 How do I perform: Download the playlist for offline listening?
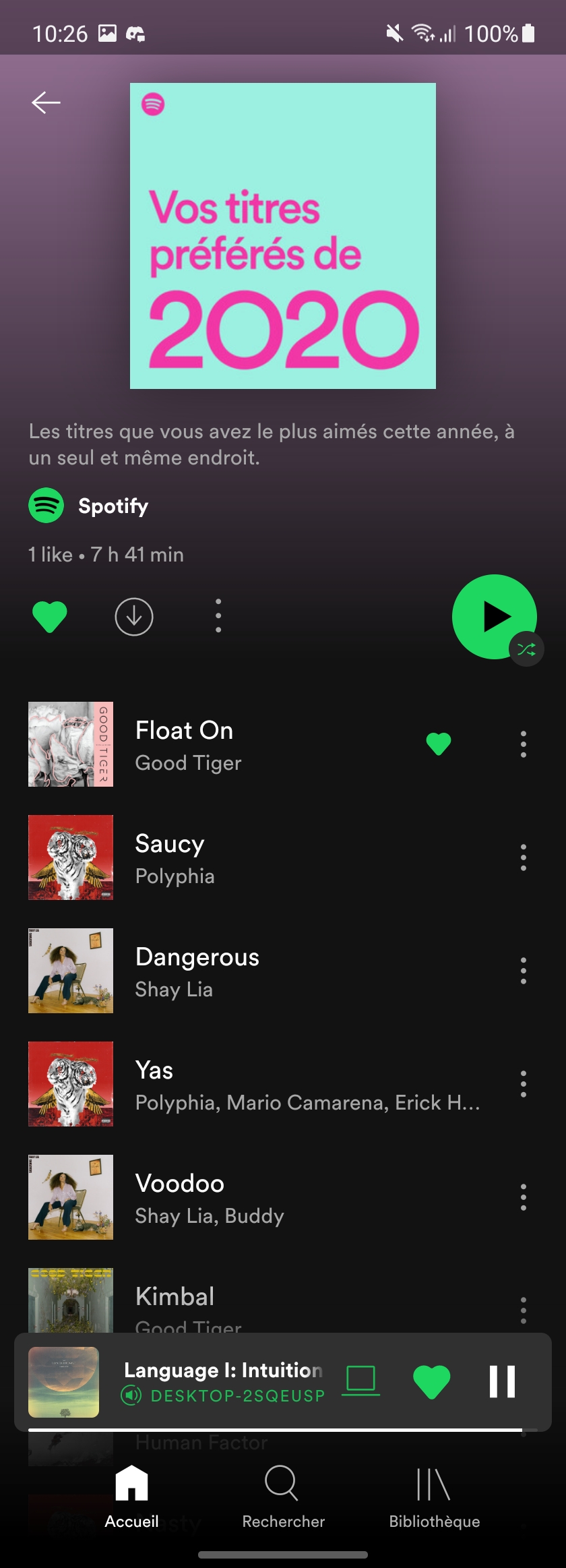pos(134,616)
